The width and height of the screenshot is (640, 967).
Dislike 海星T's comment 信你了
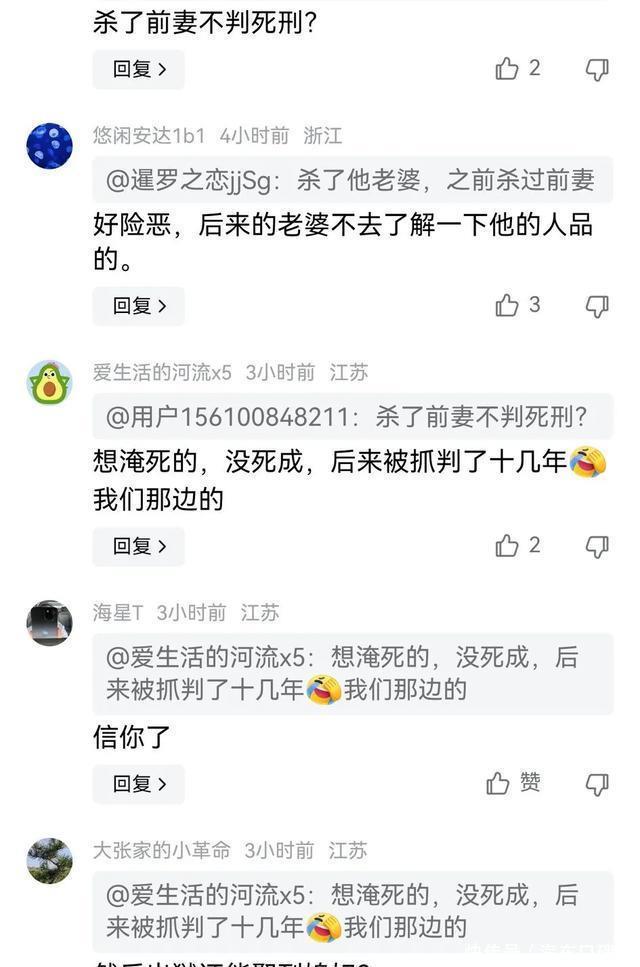click(x=597, y=784)
